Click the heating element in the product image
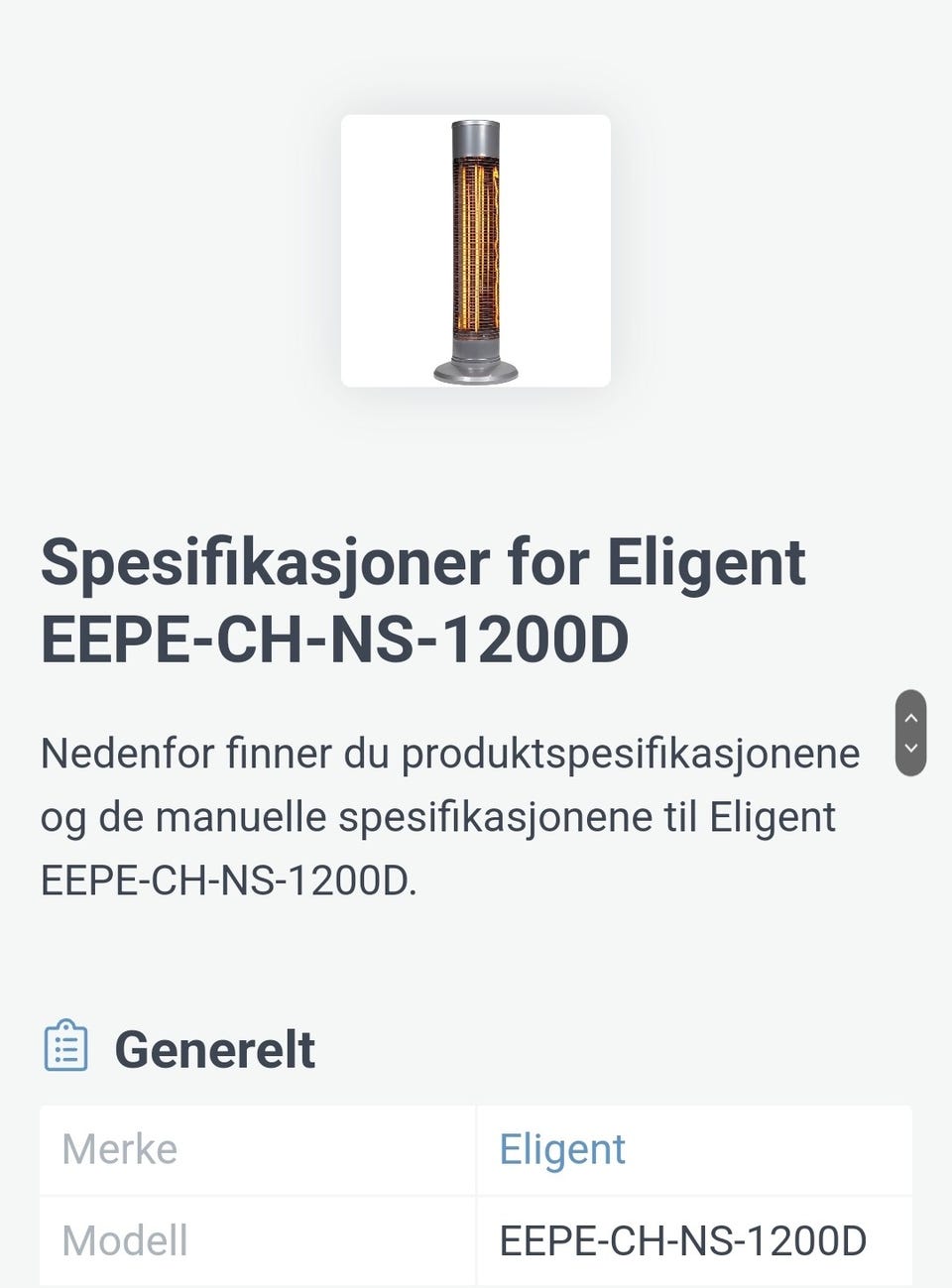952x1288 pixels. (476, 243)
